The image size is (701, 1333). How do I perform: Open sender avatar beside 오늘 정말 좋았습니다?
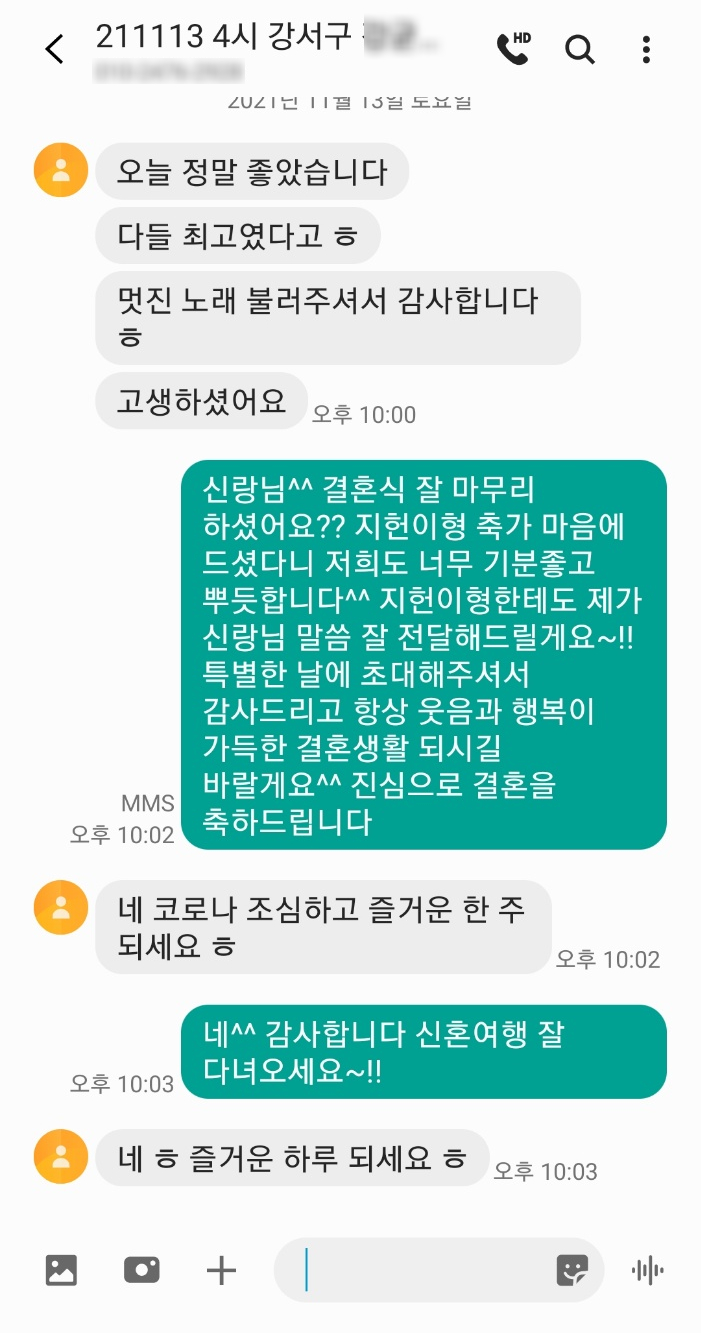click(x=61, y=170)
